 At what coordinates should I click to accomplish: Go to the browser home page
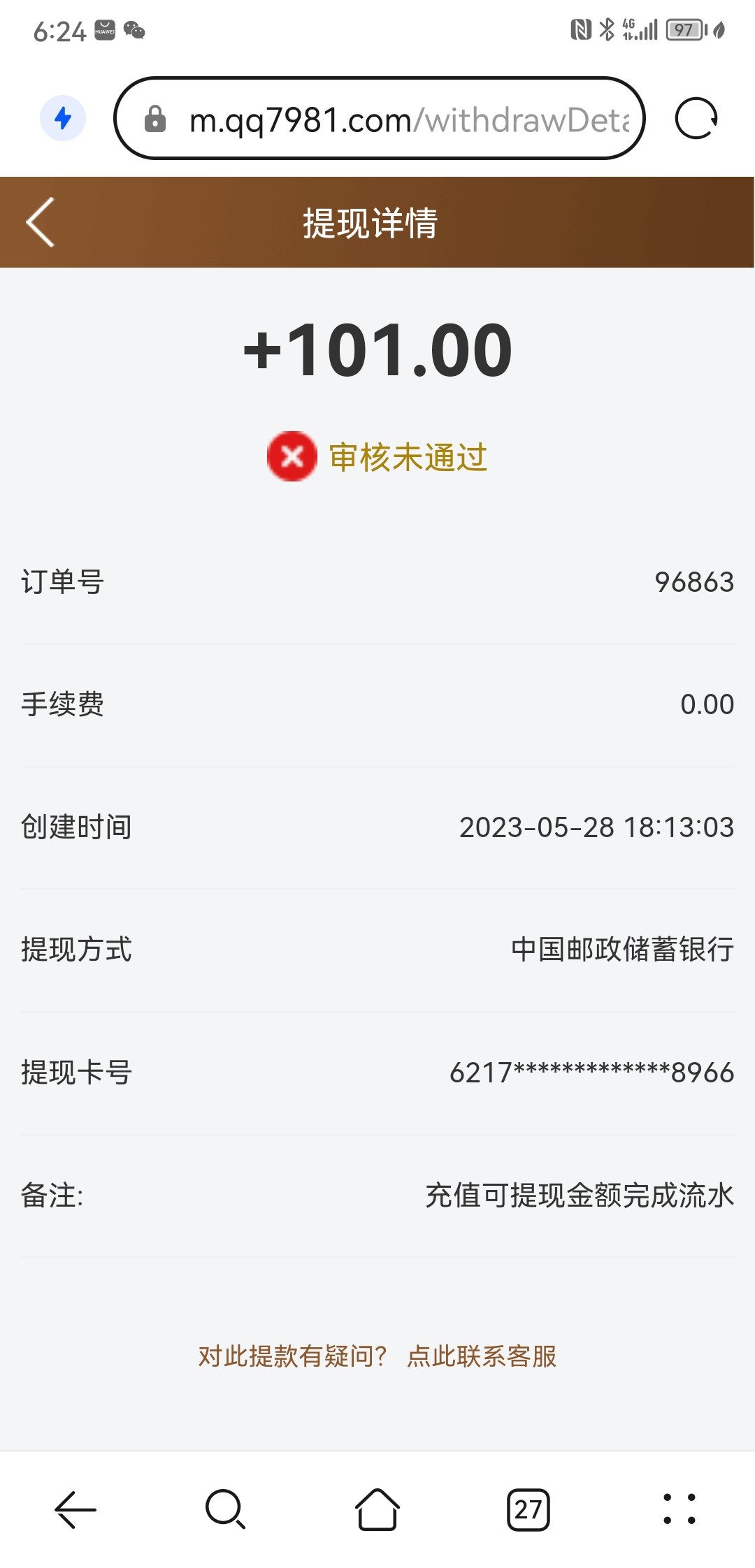tap(377, 1509)
